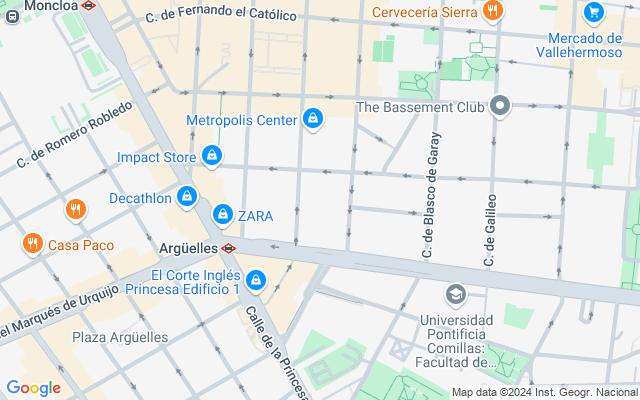Open the ZARA store marker
The width and height of the screenshot is (640, 400).
pos(223,215)
